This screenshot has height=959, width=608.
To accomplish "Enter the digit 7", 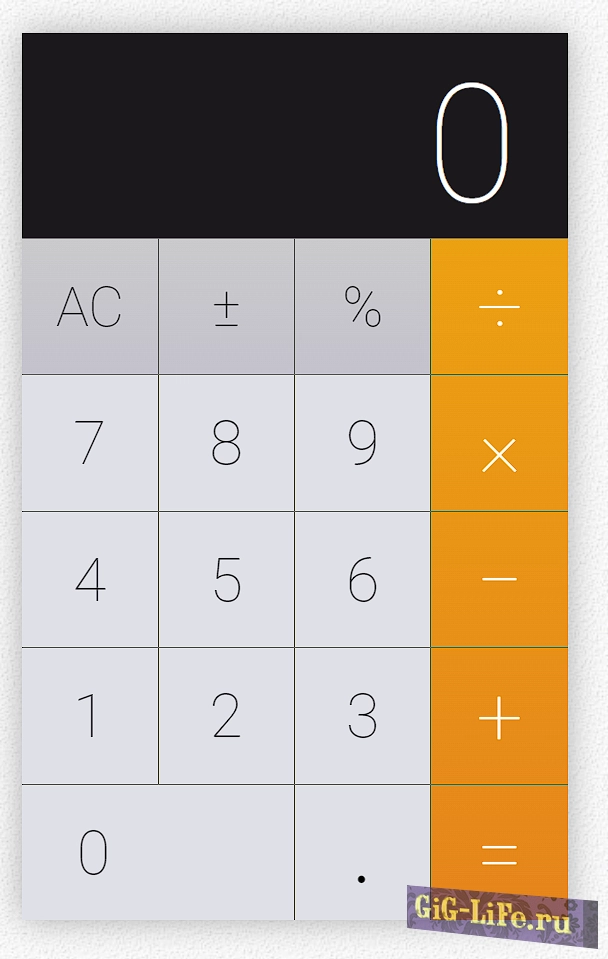I will (x=90, y=443).
